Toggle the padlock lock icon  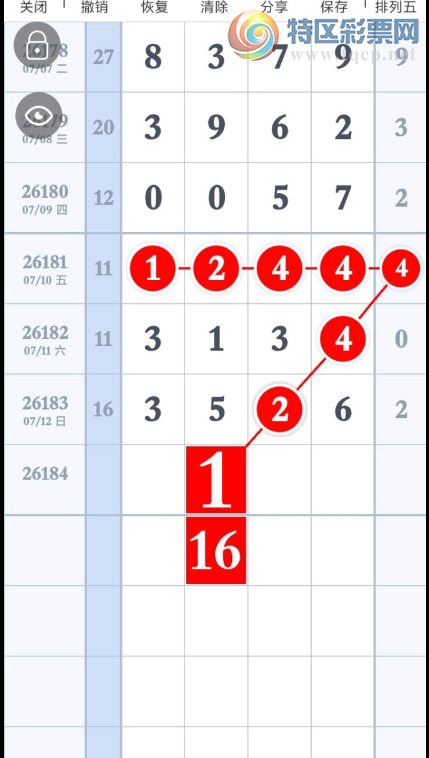[x=37, y=44]
